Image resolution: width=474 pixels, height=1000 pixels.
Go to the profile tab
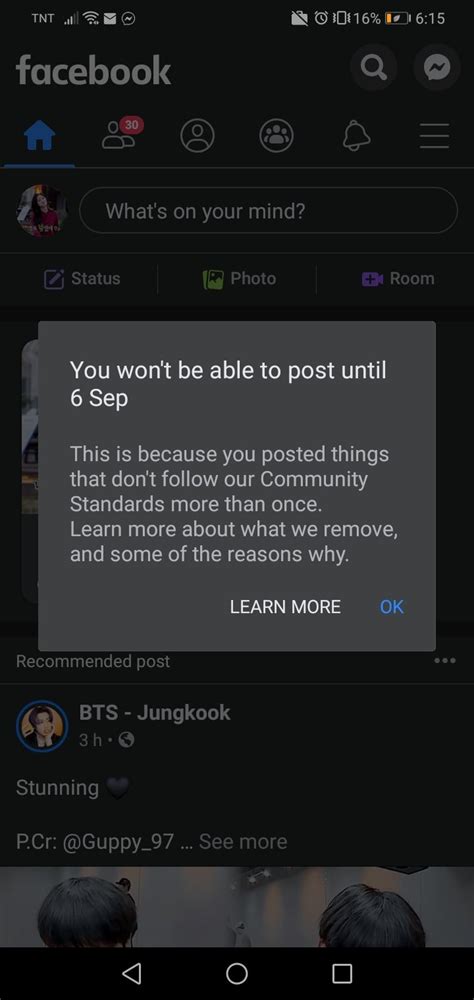tap(197, 135)
